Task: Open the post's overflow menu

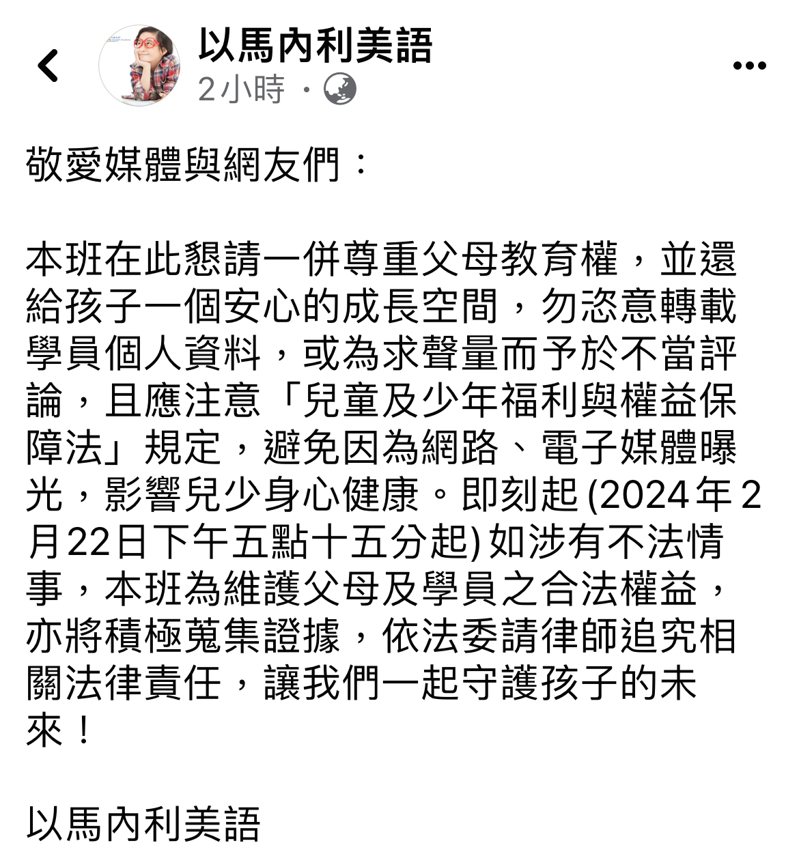Action: (749, 67)
